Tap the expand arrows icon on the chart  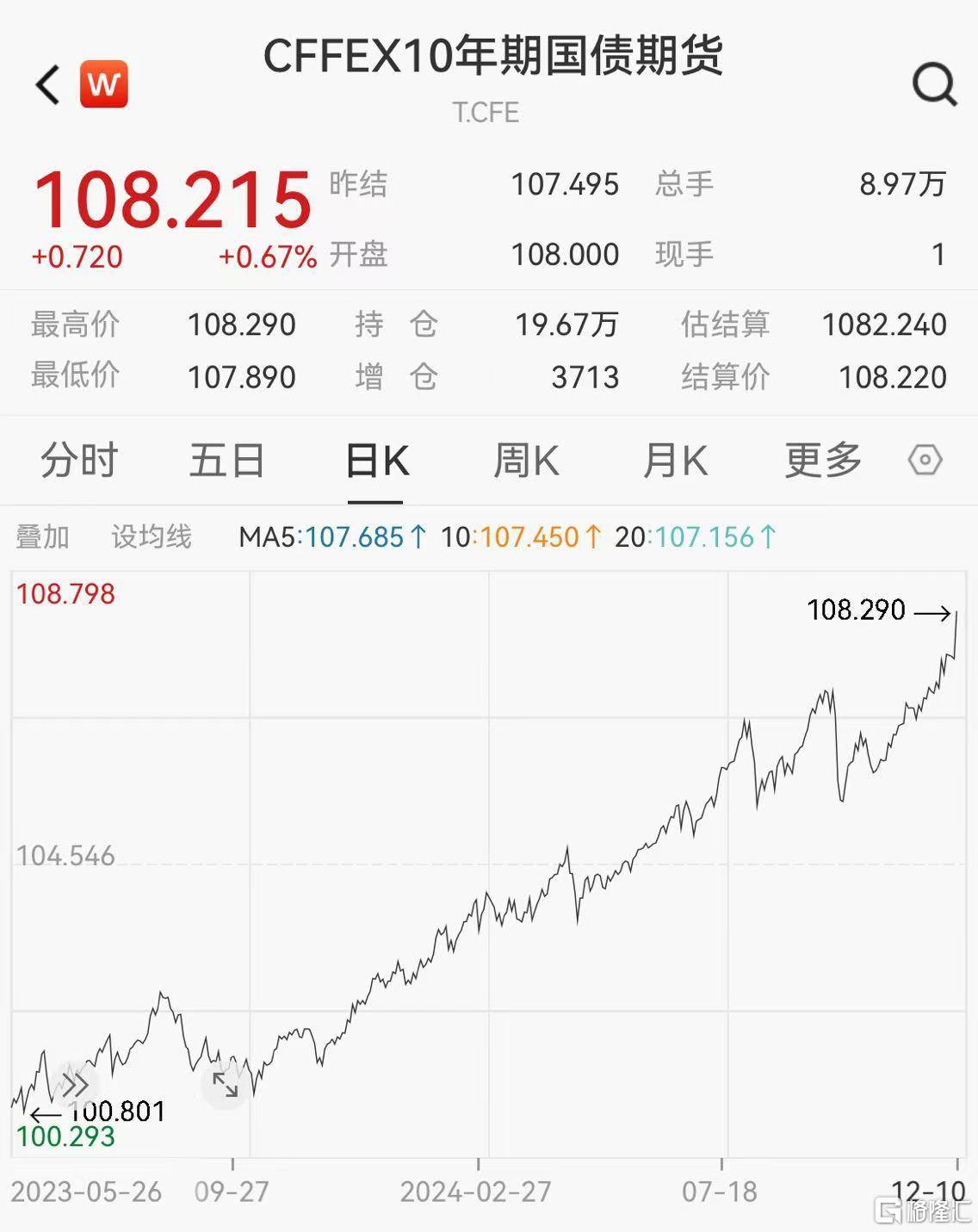[x=226, y=1084]
